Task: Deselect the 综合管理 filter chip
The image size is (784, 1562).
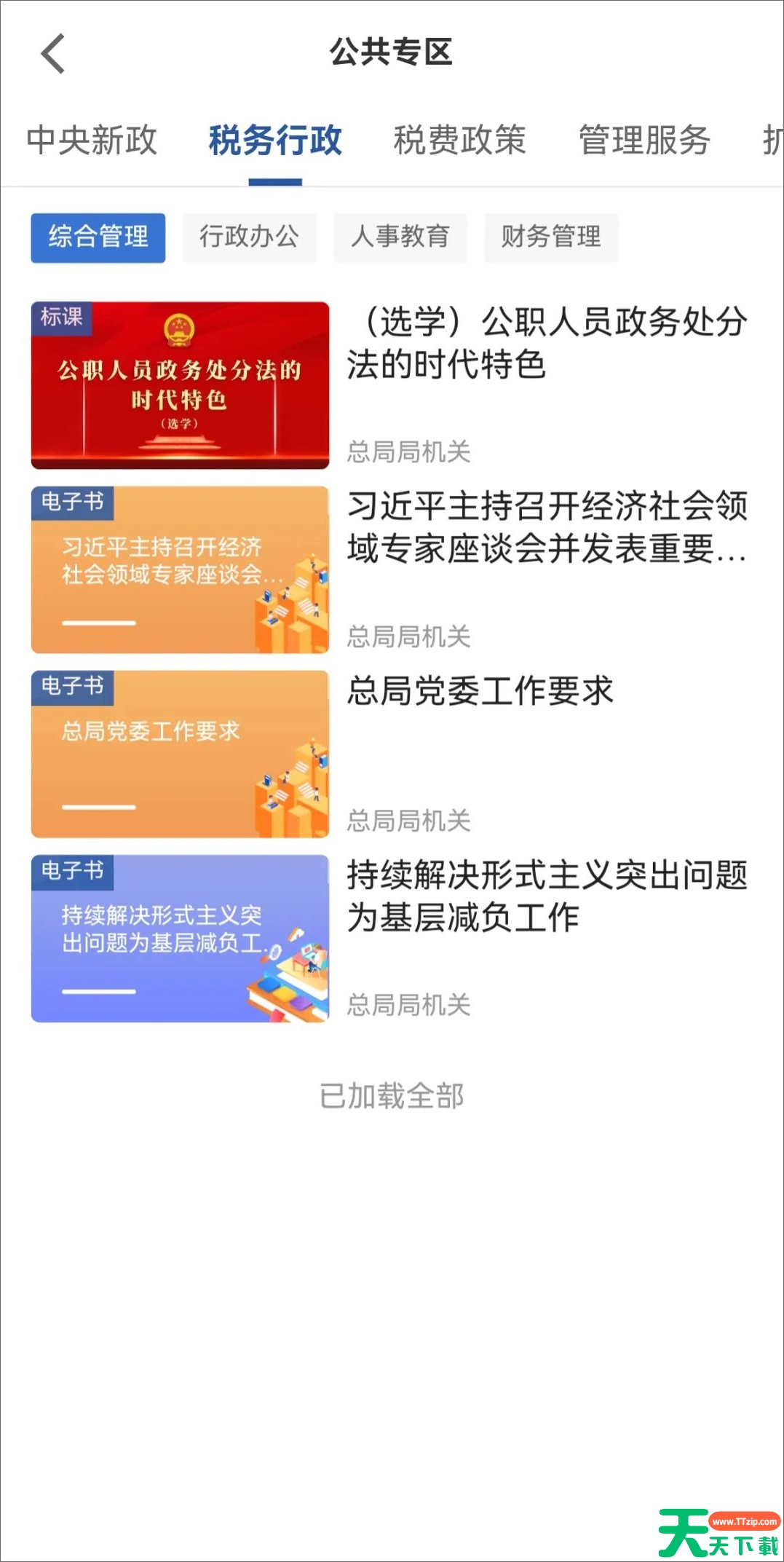Action: [x=98, y=237]
